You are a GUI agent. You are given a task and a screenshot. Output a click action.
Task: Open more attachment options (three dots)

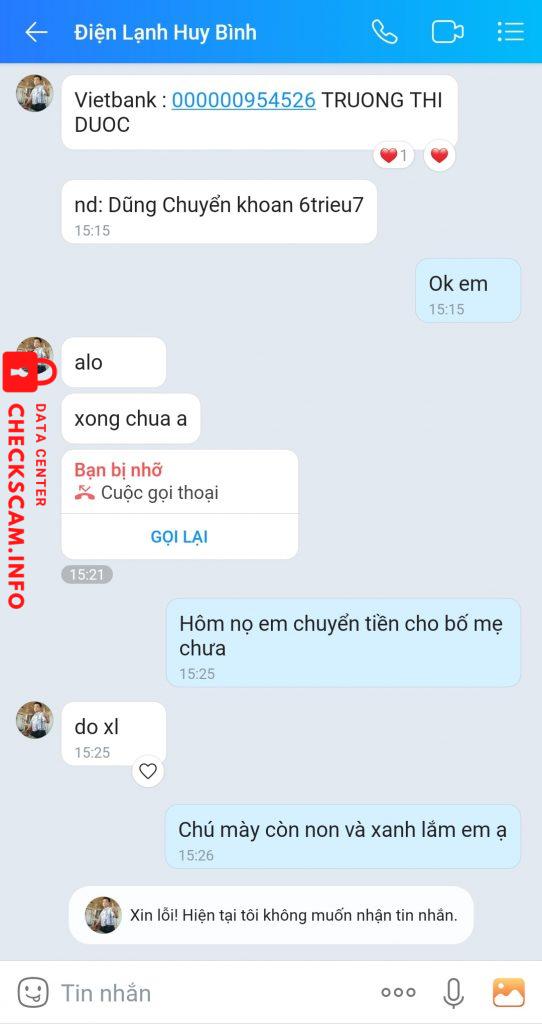pos(398,993)
